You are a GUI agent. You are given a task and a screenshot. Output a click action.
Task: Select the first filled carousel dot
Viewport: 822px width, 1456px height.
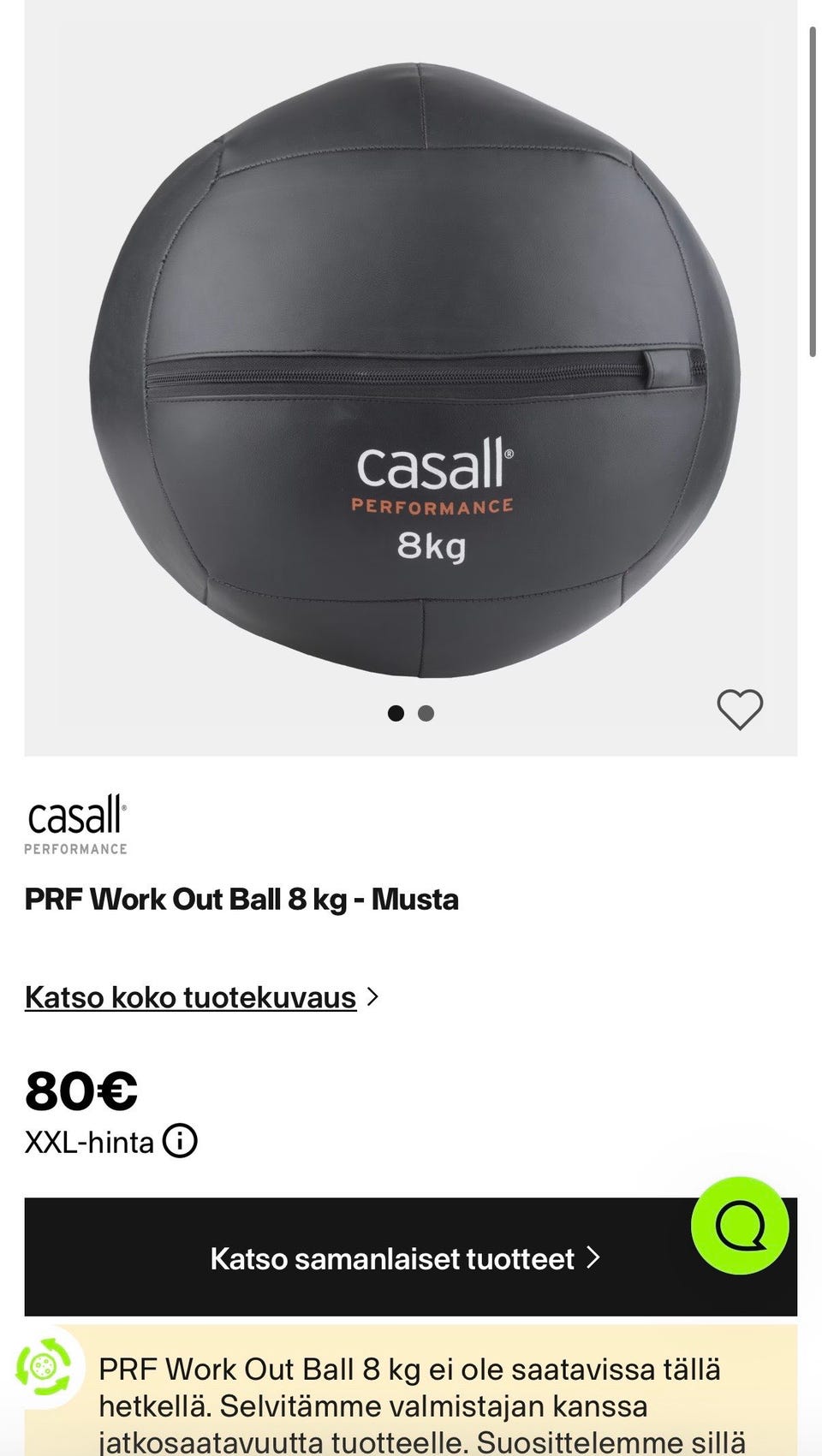tap(396, 711)
